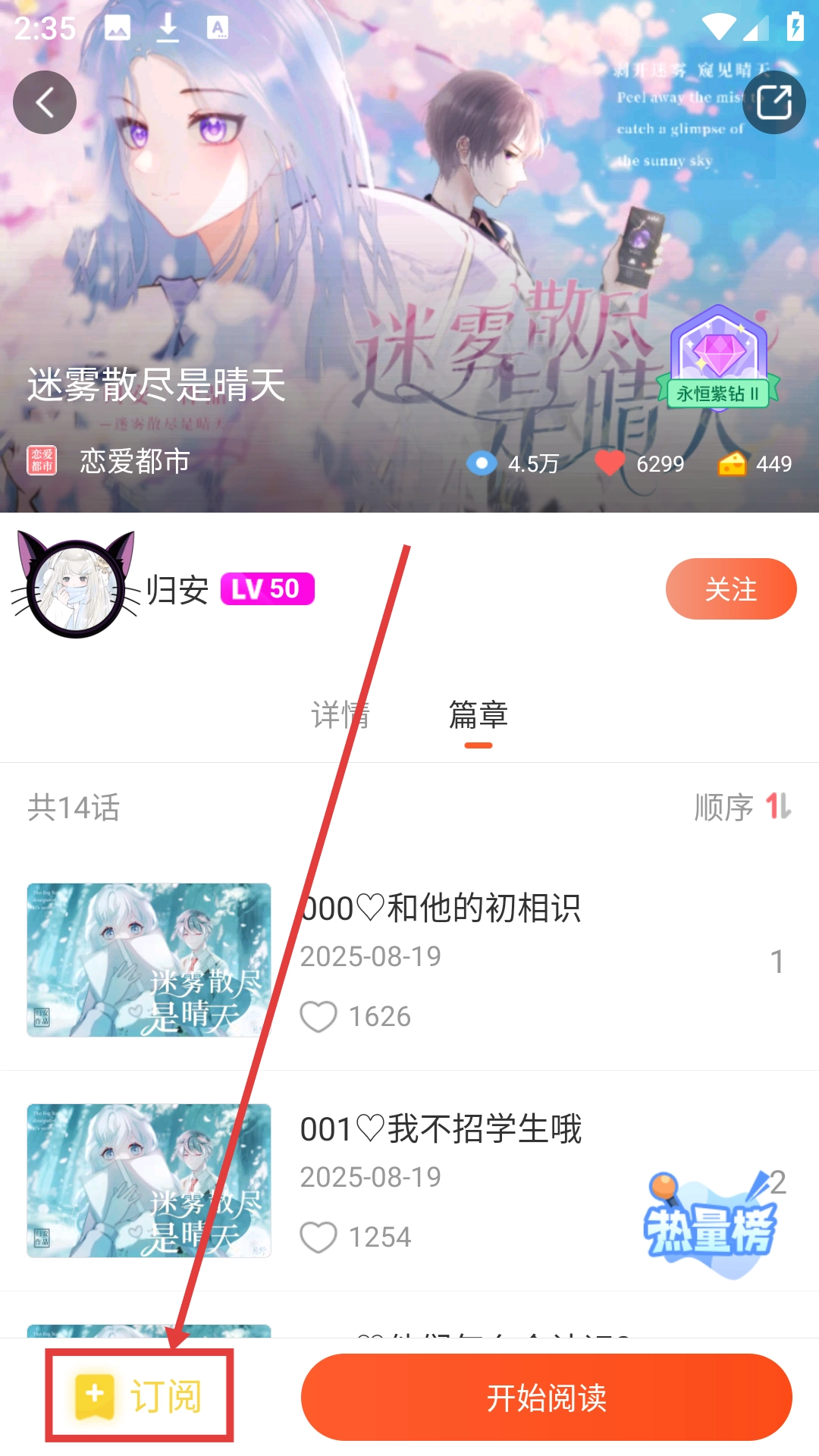Switch to the 详情 tab

tap(340, 714)
